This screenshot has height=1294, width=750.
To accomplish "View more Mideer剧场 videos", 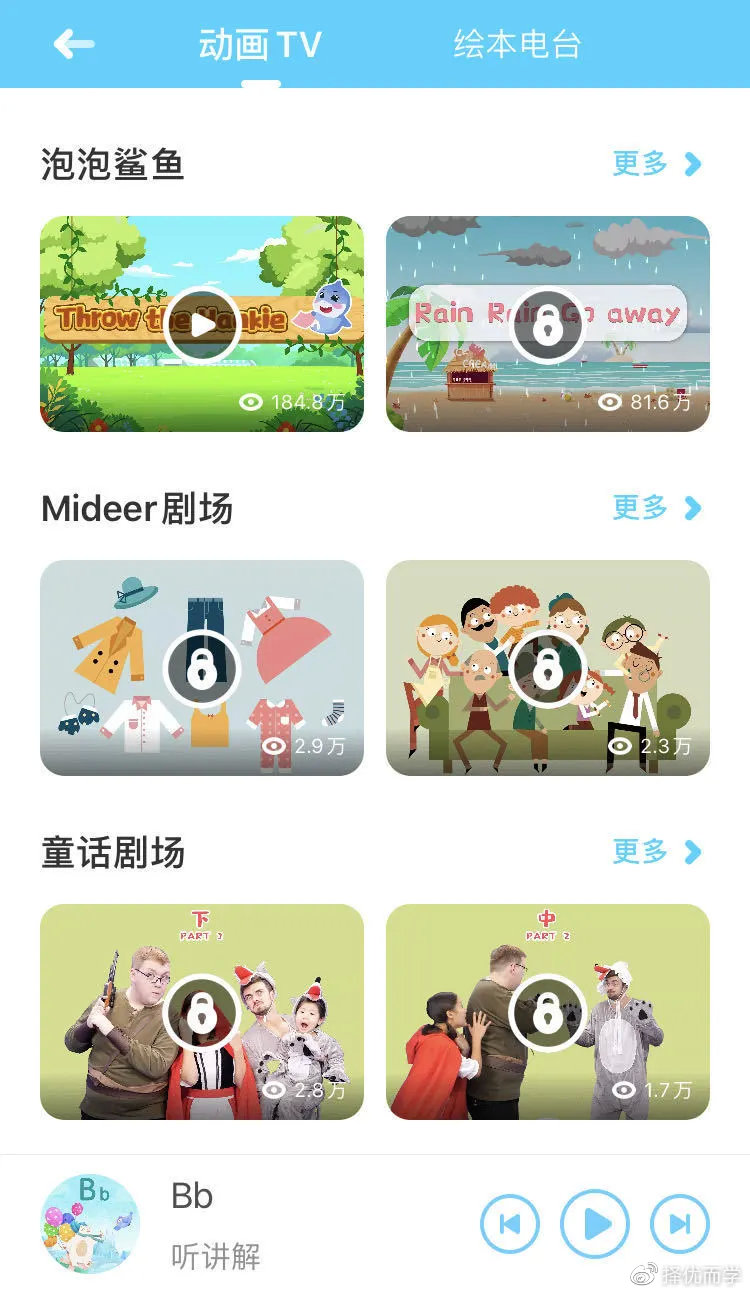I will pos(657,508).
